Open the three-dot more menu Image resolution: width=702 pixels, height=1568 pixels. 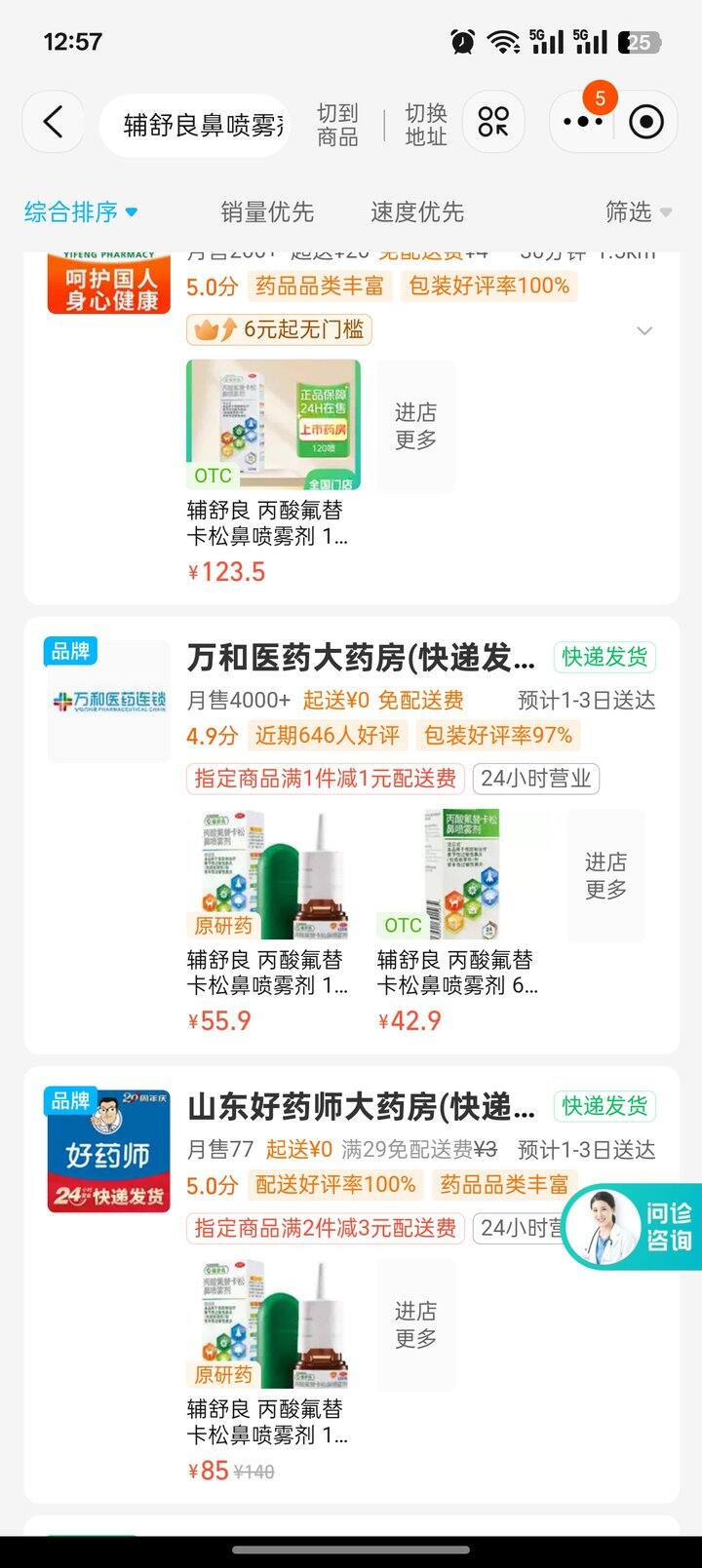(x=583, y=122)
